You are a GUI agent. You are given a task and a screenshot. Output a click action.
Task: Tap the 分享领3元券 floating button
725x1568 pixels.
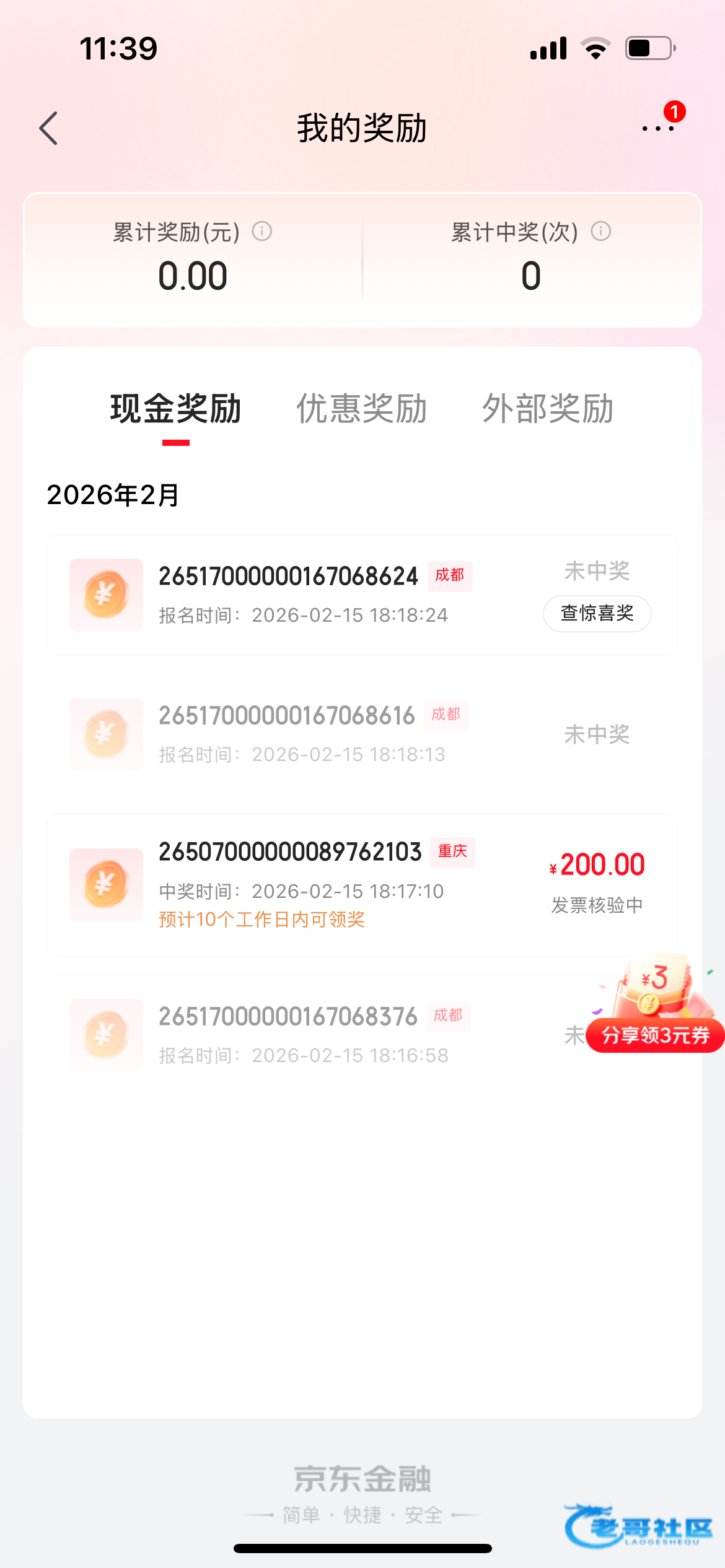[x=656, y=1034]
